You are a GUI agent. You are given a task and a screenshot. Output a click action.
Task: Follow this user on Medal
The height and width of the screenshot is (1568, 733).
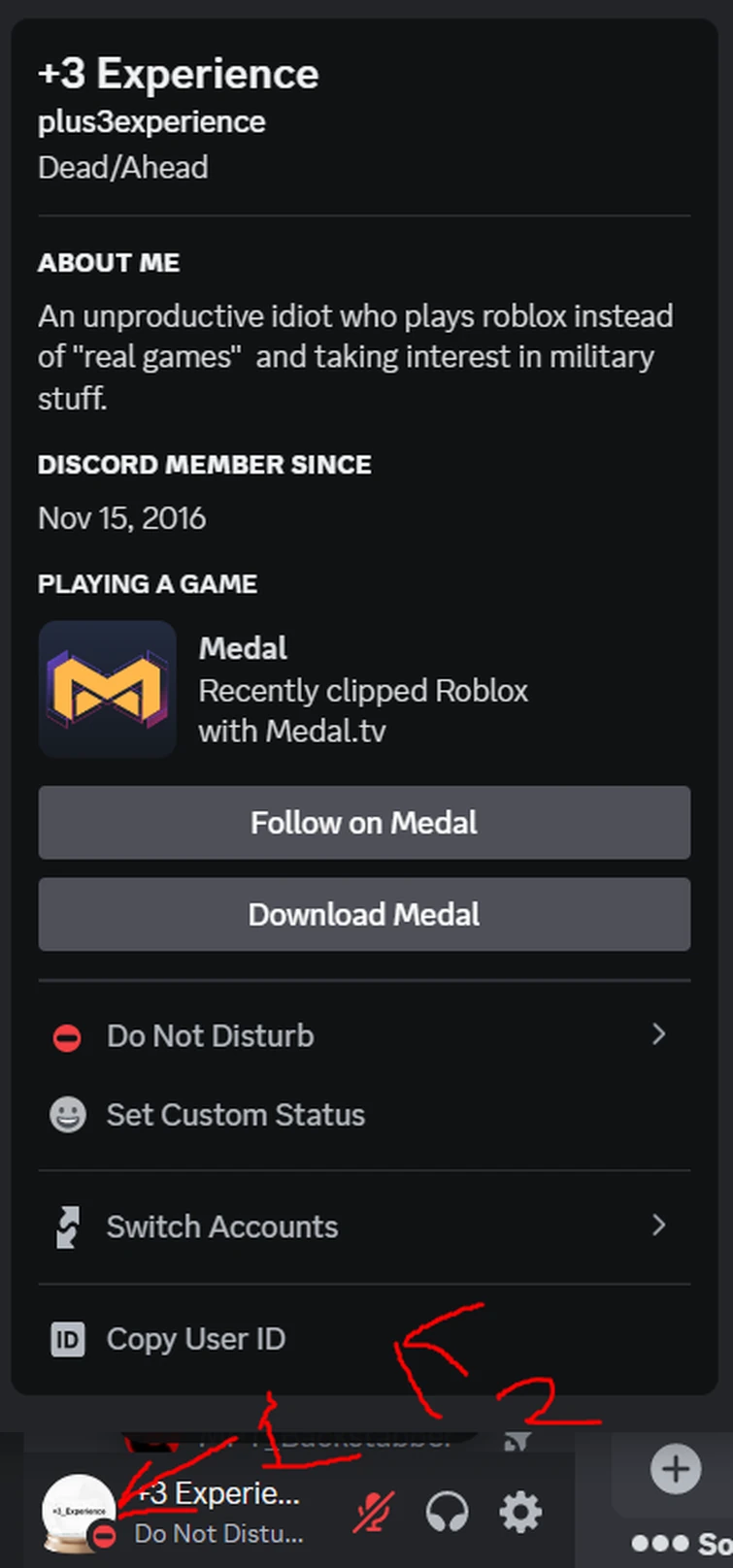pyautogui.click(x=364, y=823)
